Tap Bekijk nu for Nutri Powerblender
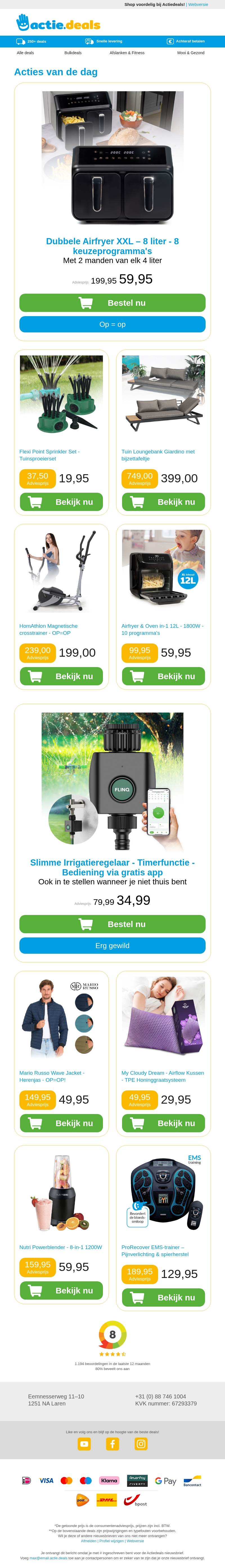 (61, 1290)
